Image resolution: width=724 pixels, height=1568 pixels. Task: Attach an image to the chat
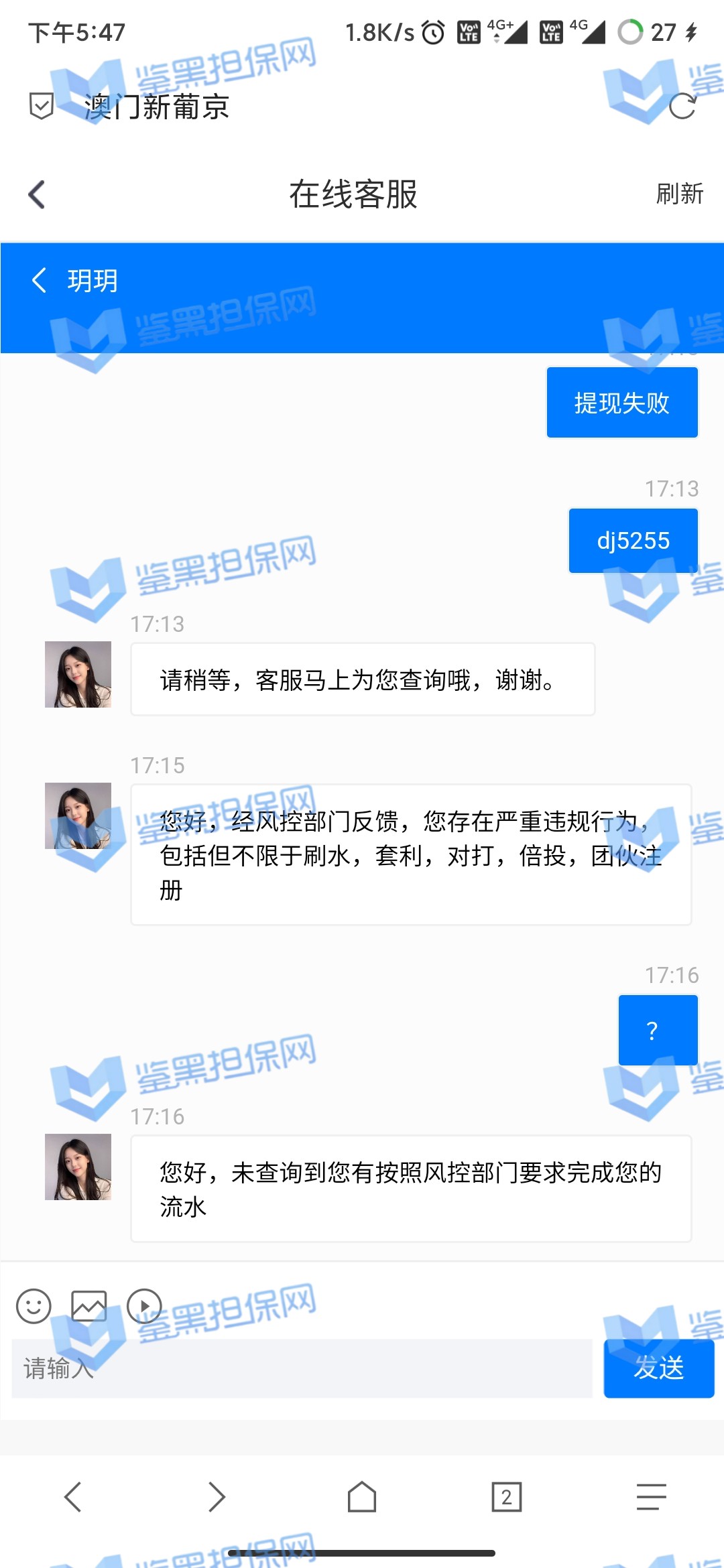click(x=89, y=1306)
